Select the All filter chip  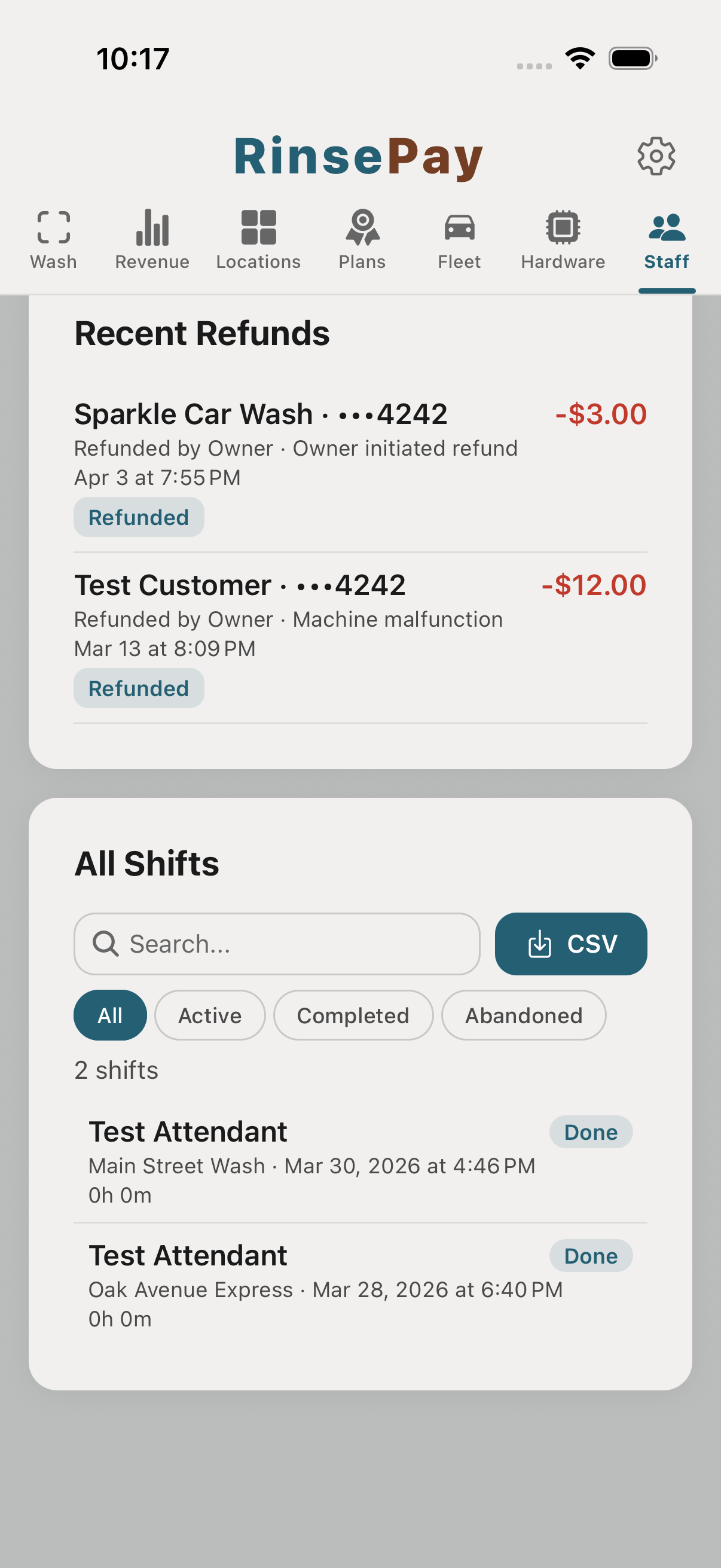109,1015
